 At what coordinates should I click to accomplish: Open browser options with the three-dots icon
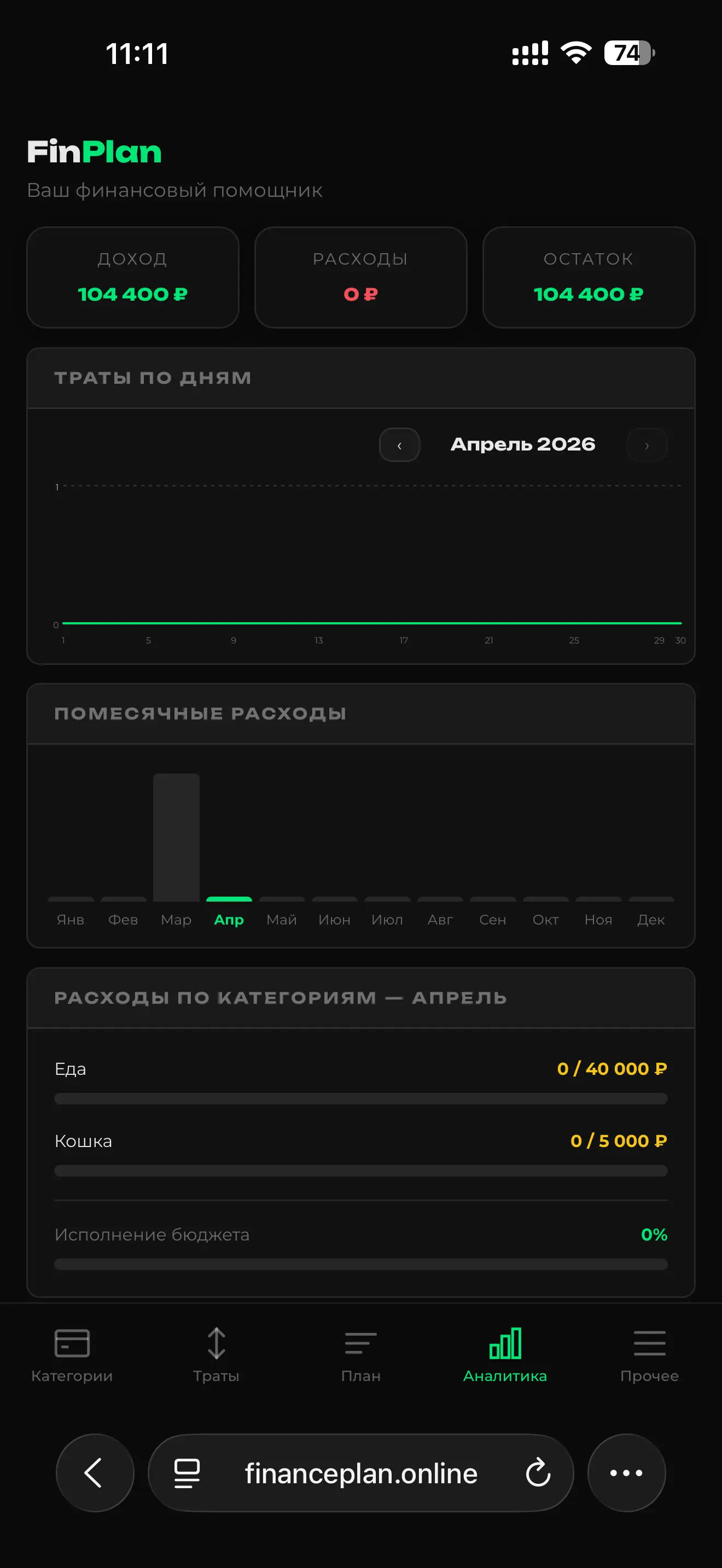626,1472
